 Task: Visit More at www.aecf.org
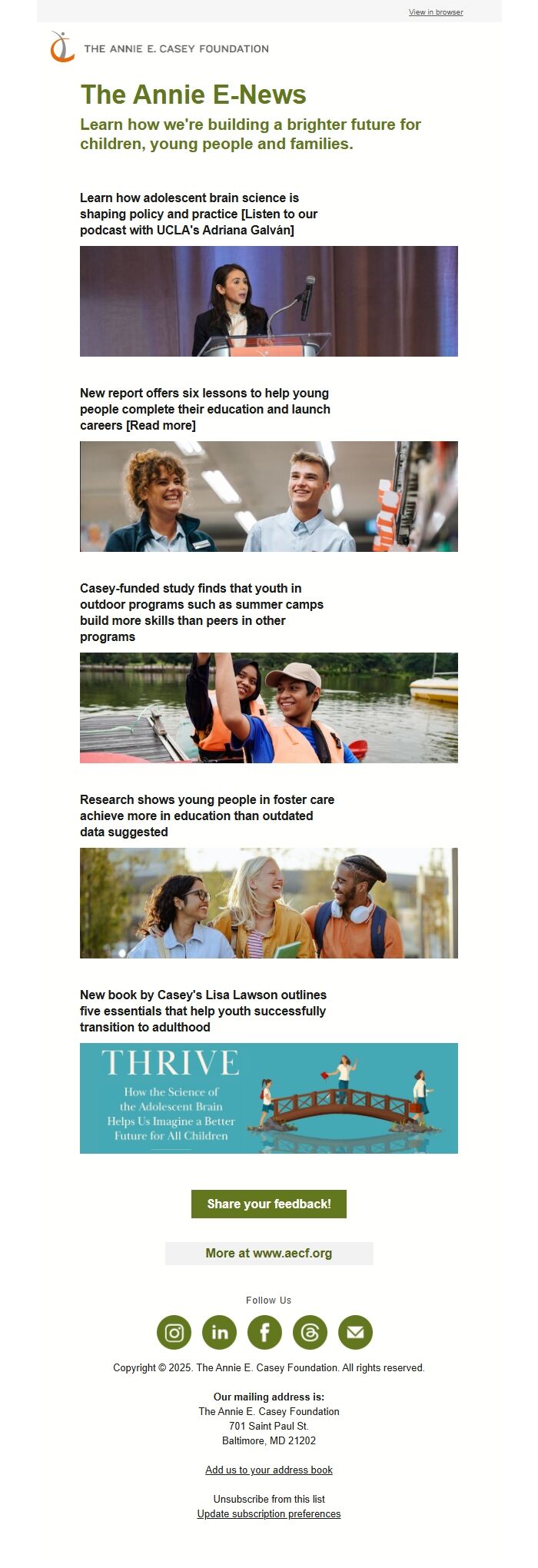pyautogui.click(x=269, y=1253)
